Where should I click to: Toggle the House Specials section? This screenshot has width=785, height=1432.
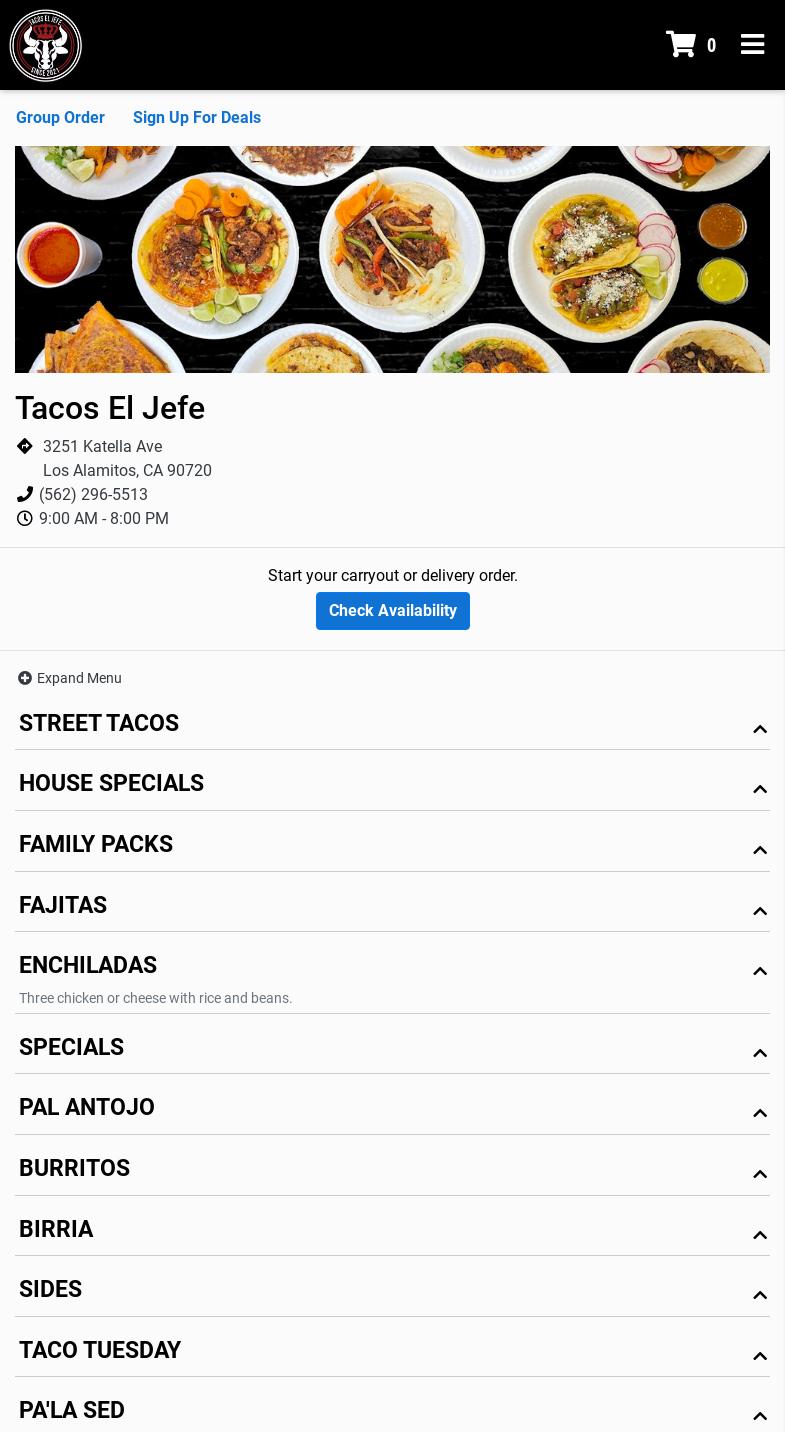pyautogui.click(x=392, y=784)
